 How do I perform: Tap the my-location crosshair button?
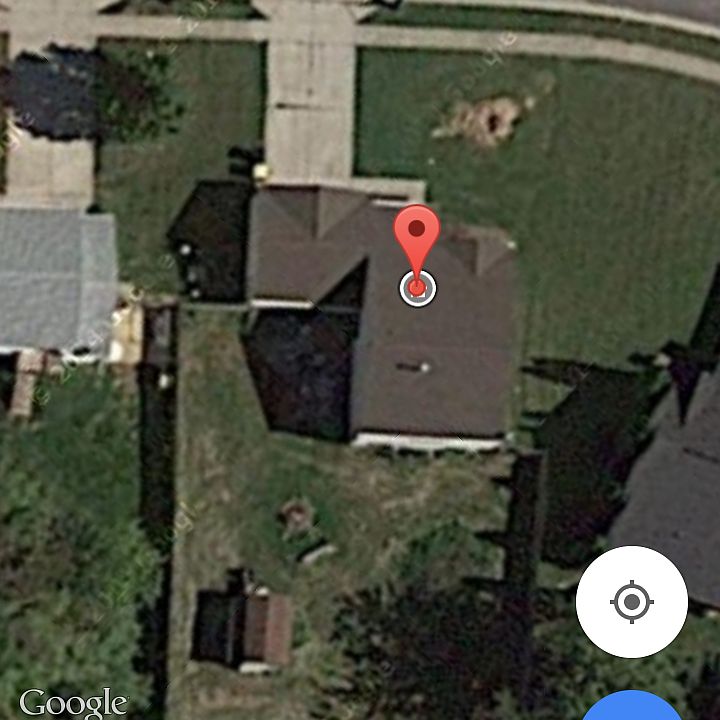pos(631,602)
